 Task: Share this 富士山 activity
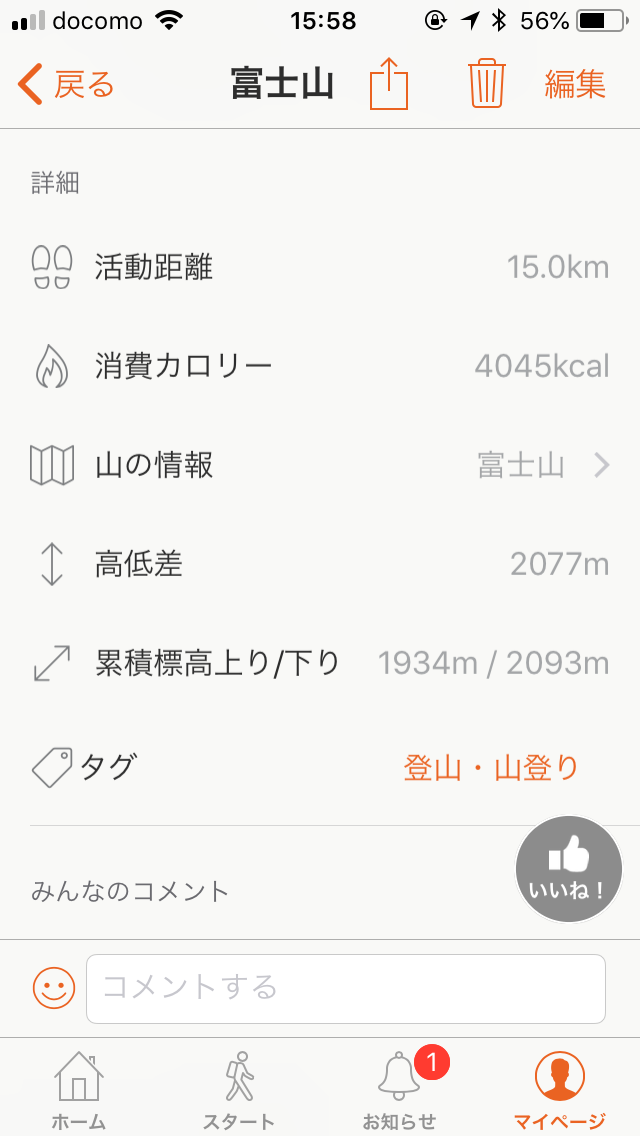(389, 84)
